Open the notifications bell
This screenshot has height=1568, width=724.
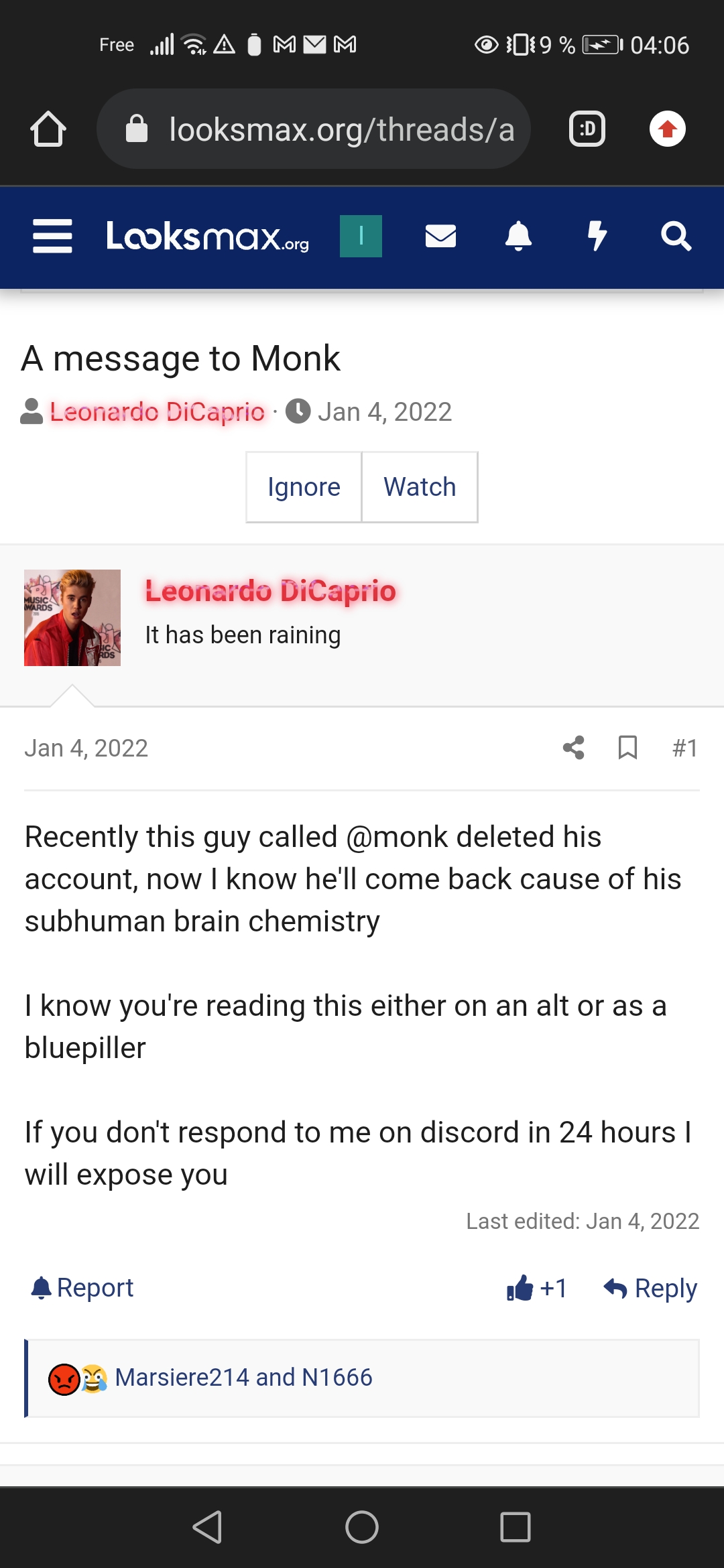click(x=518, y=236)
